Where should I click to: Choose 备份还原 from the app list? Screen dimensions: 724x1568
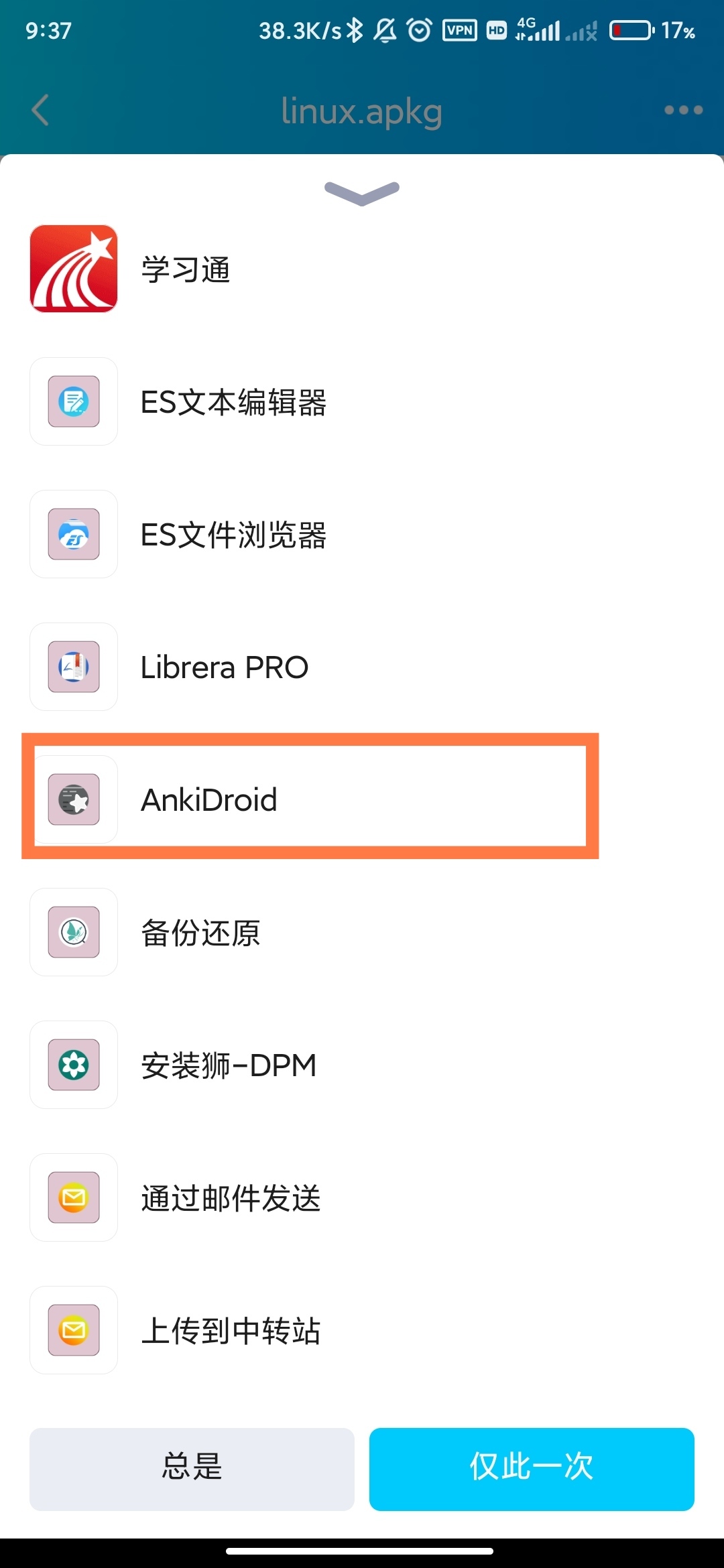pos(200,932)
